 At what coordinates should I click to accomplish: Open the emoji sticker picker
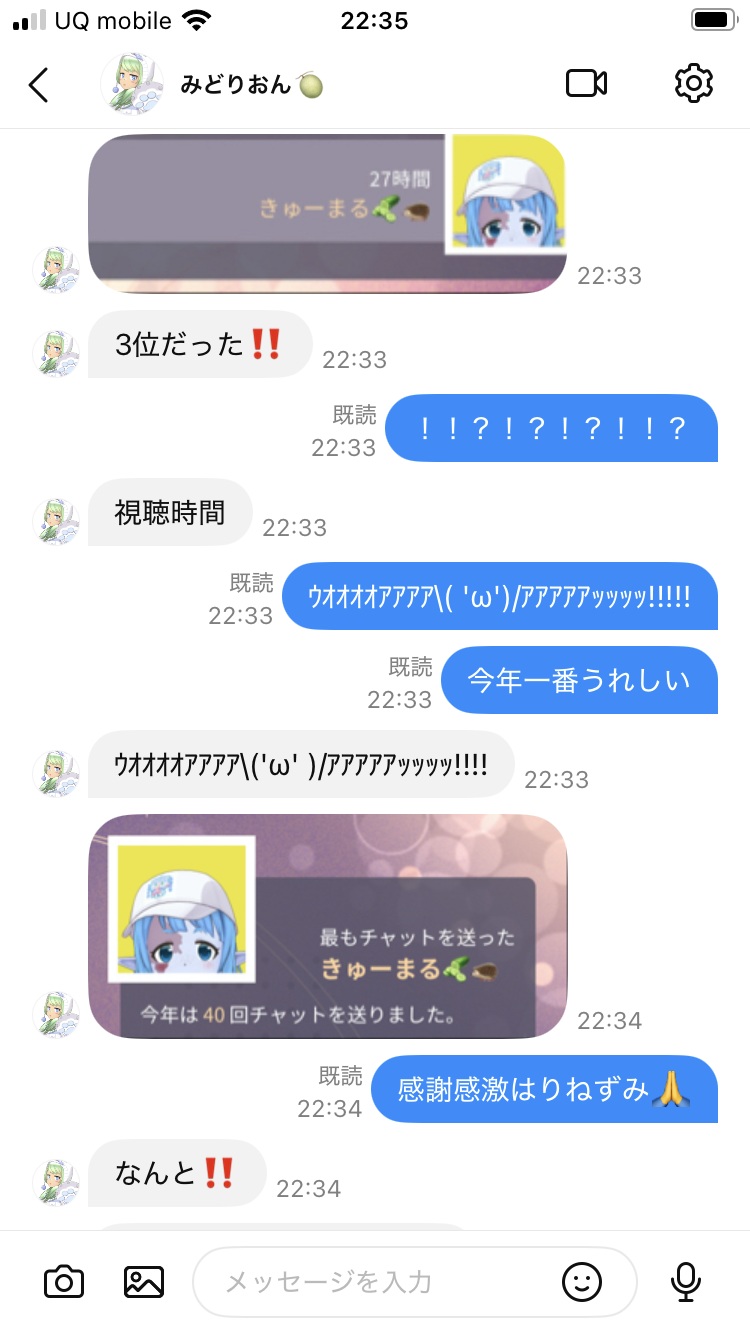pos(582,1281)
